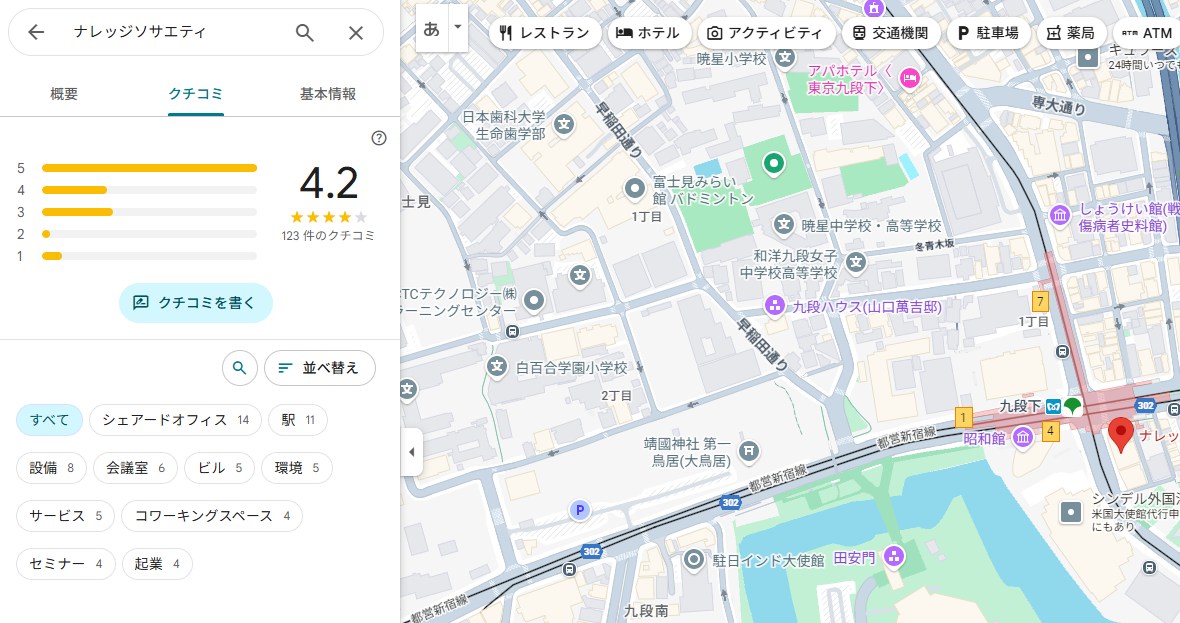Collapse the side panel
Screen dimensions: 1180x623
click(411, 452)
